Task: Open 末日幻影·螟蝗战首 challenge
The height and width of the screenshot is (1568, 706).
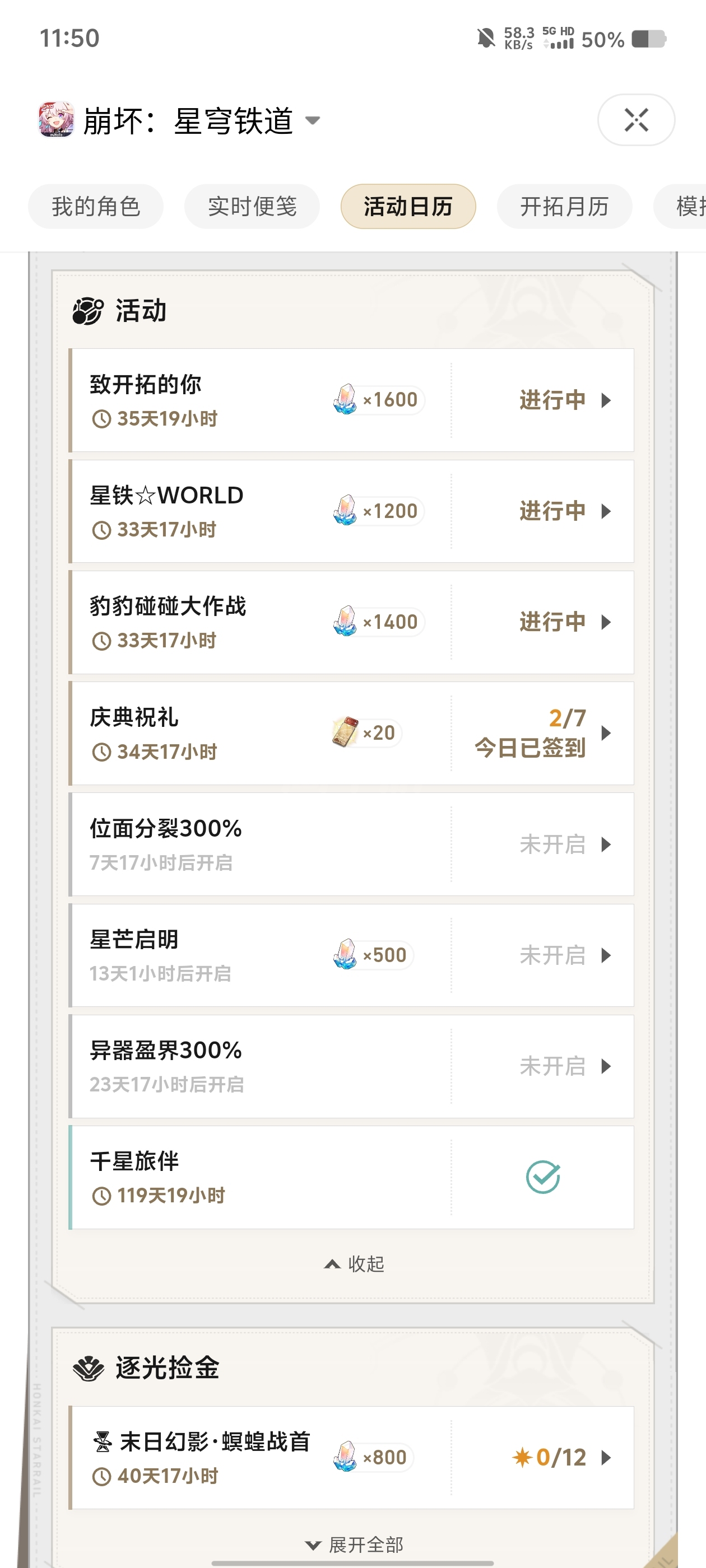Action: tap(351, 1457)
